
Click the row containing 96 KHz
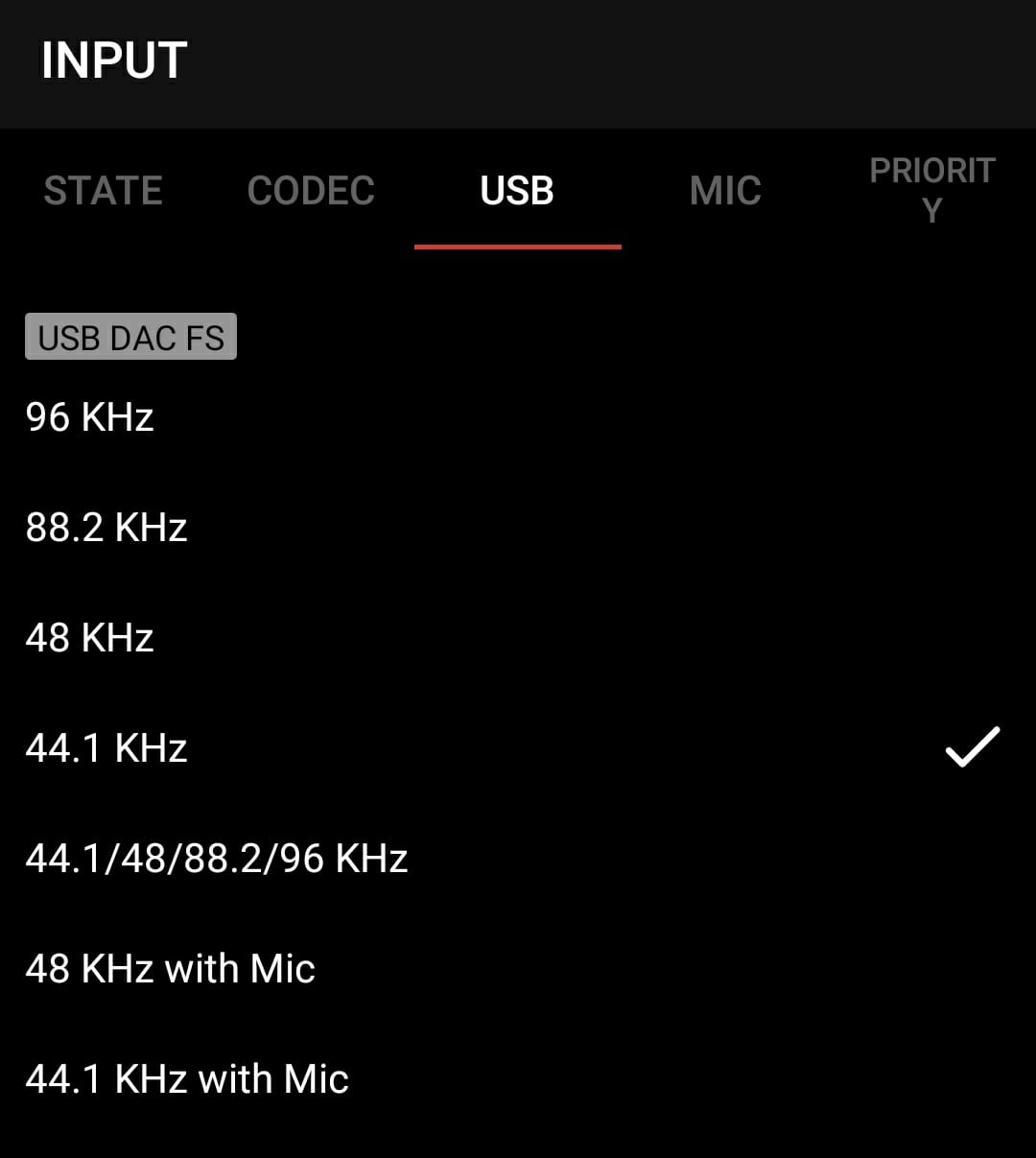384,416
